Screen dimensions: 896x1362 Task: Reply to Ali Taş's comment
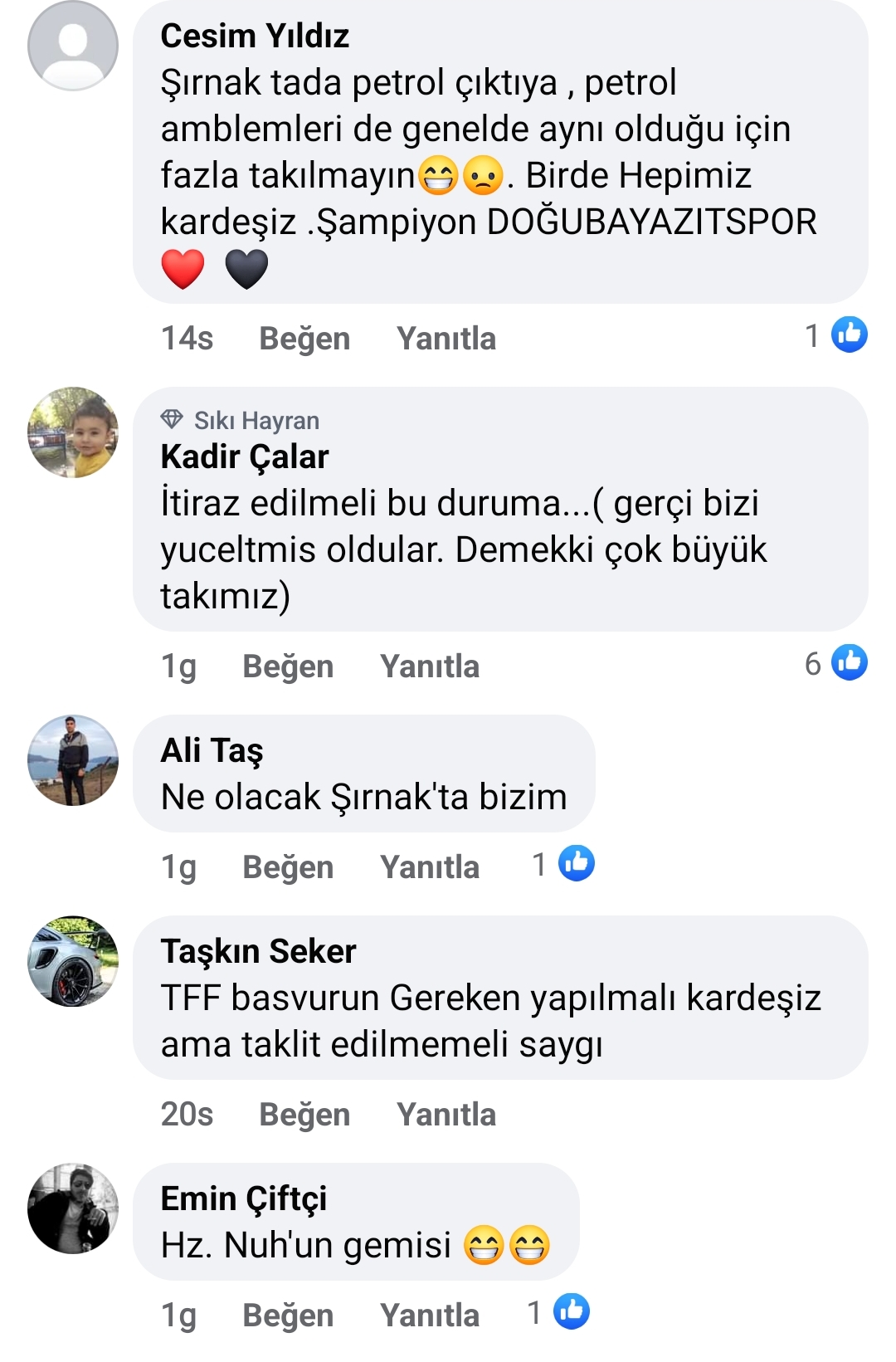(429, 867)
